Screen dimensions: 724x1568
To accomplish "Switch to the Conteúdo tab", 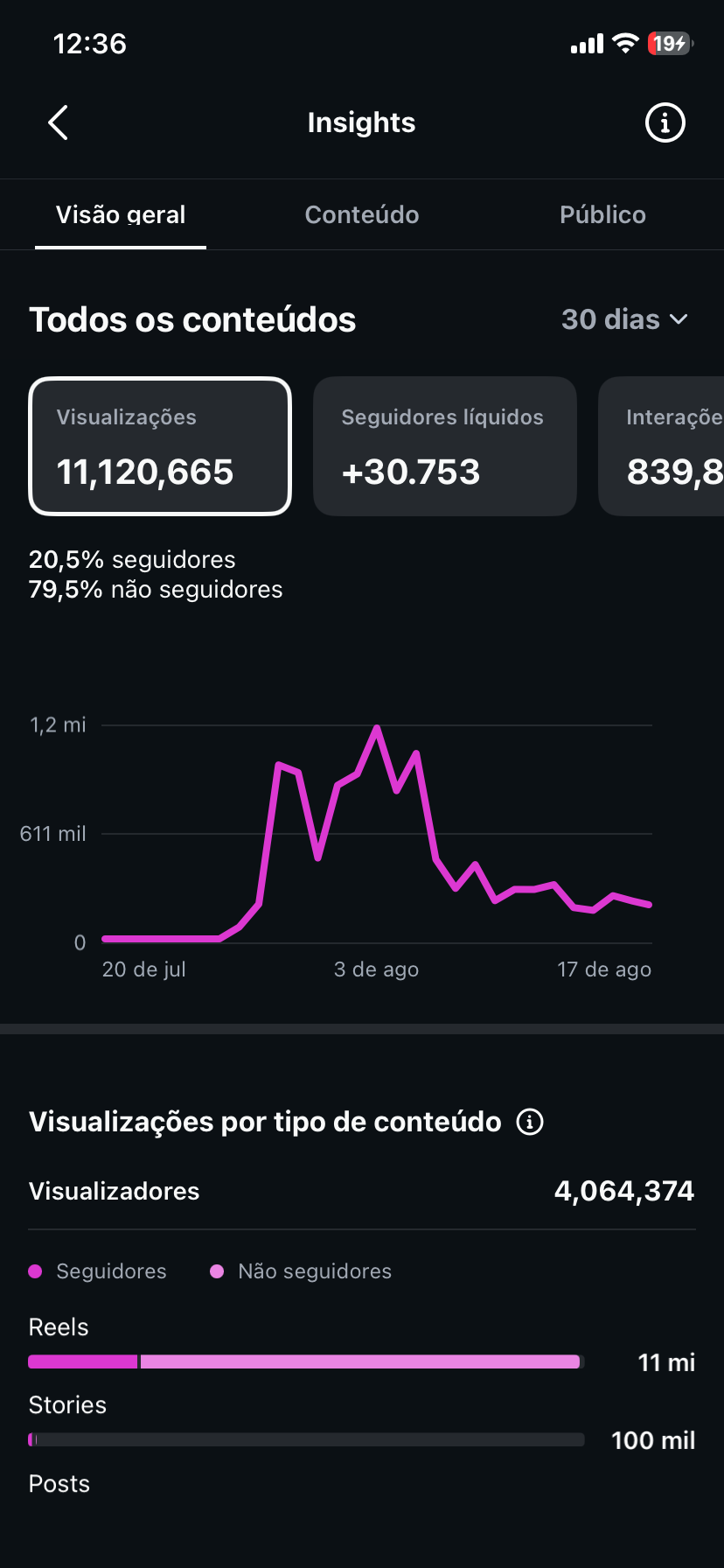I will pyautogui.click(x=362, y=214).
